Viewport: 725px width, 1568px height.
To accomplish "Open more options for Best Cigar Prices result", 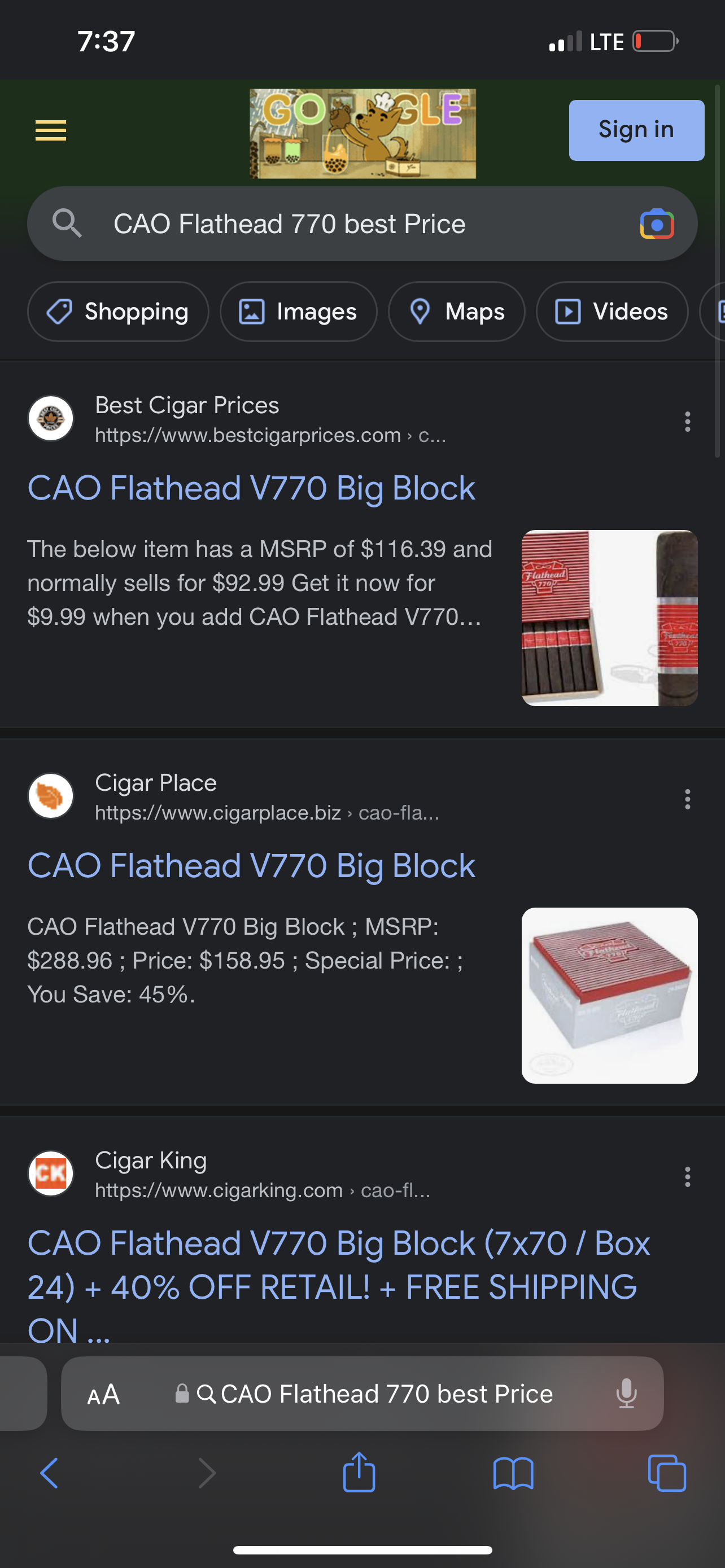I will coord(687,421).
